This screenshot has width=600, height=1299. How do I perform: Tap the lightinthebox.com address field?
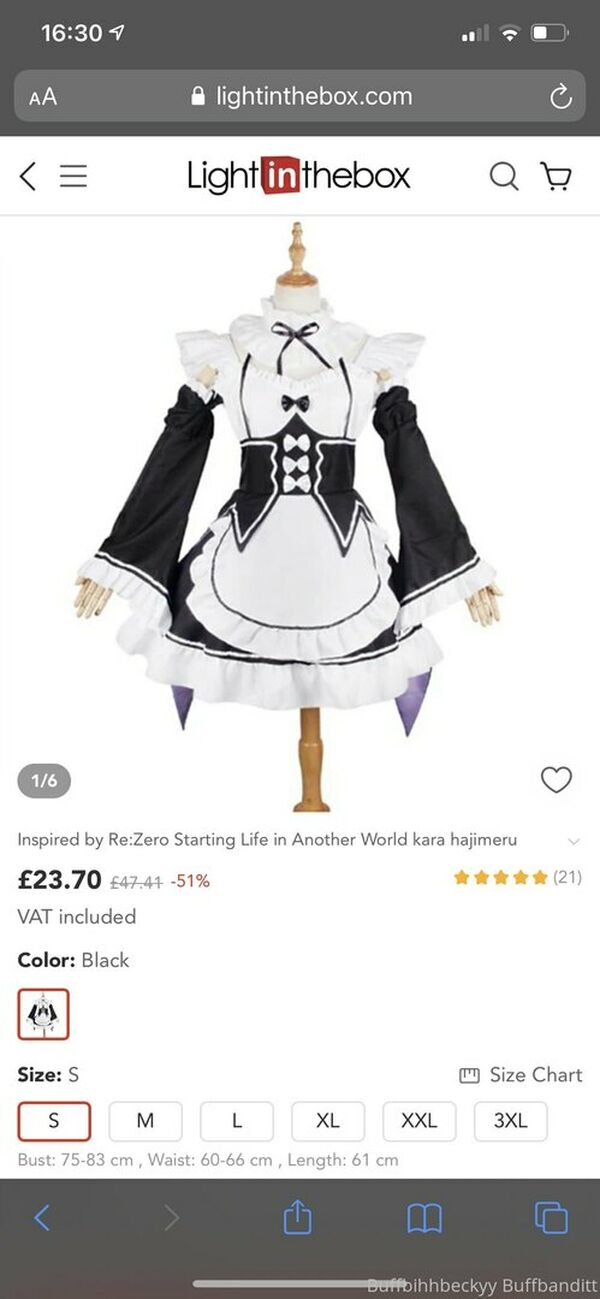coord(300,96)
